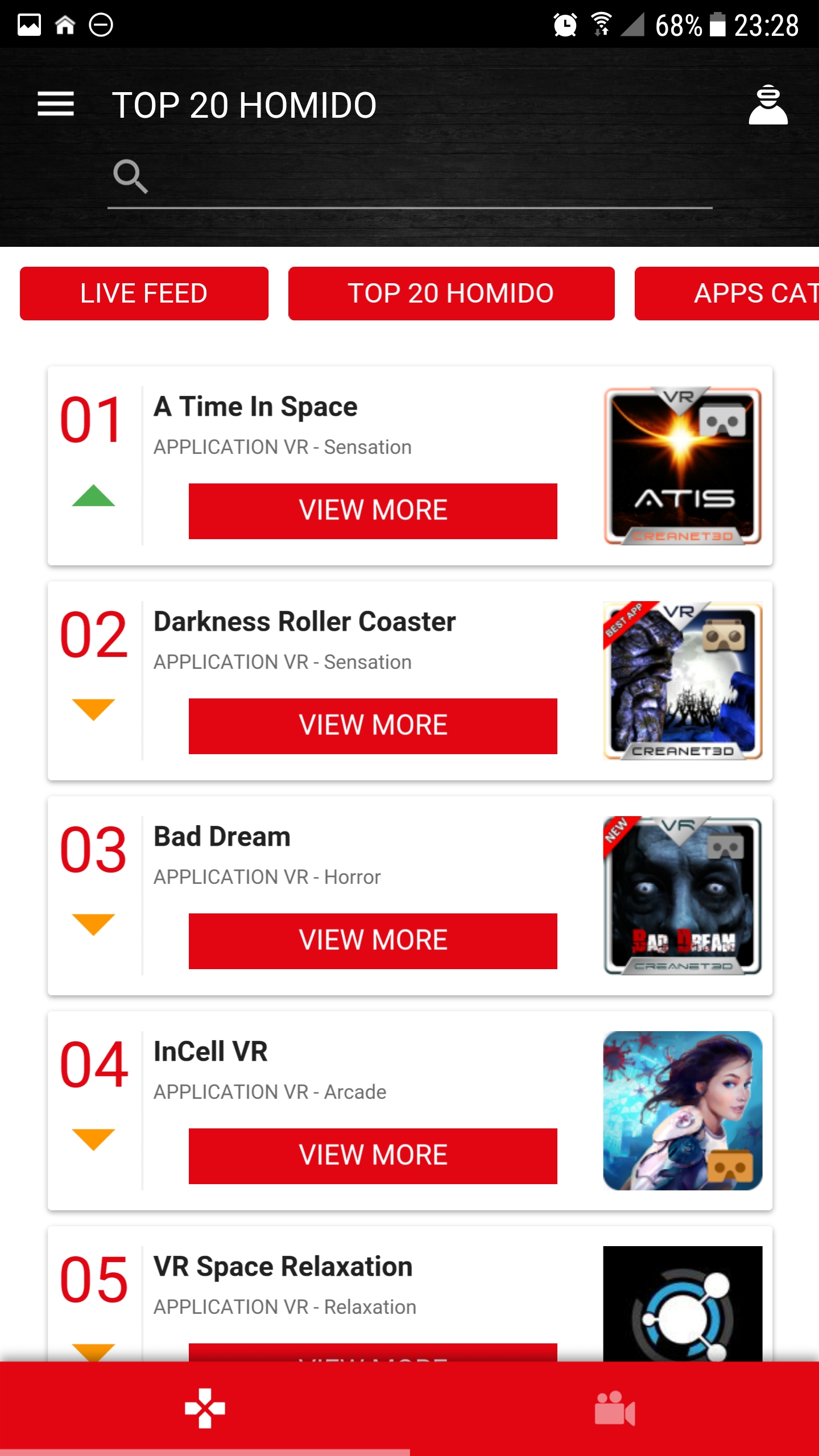Select the video camera icon in bottom bar
Screen dimensions: 819x1456
(x=614, y=1409)
